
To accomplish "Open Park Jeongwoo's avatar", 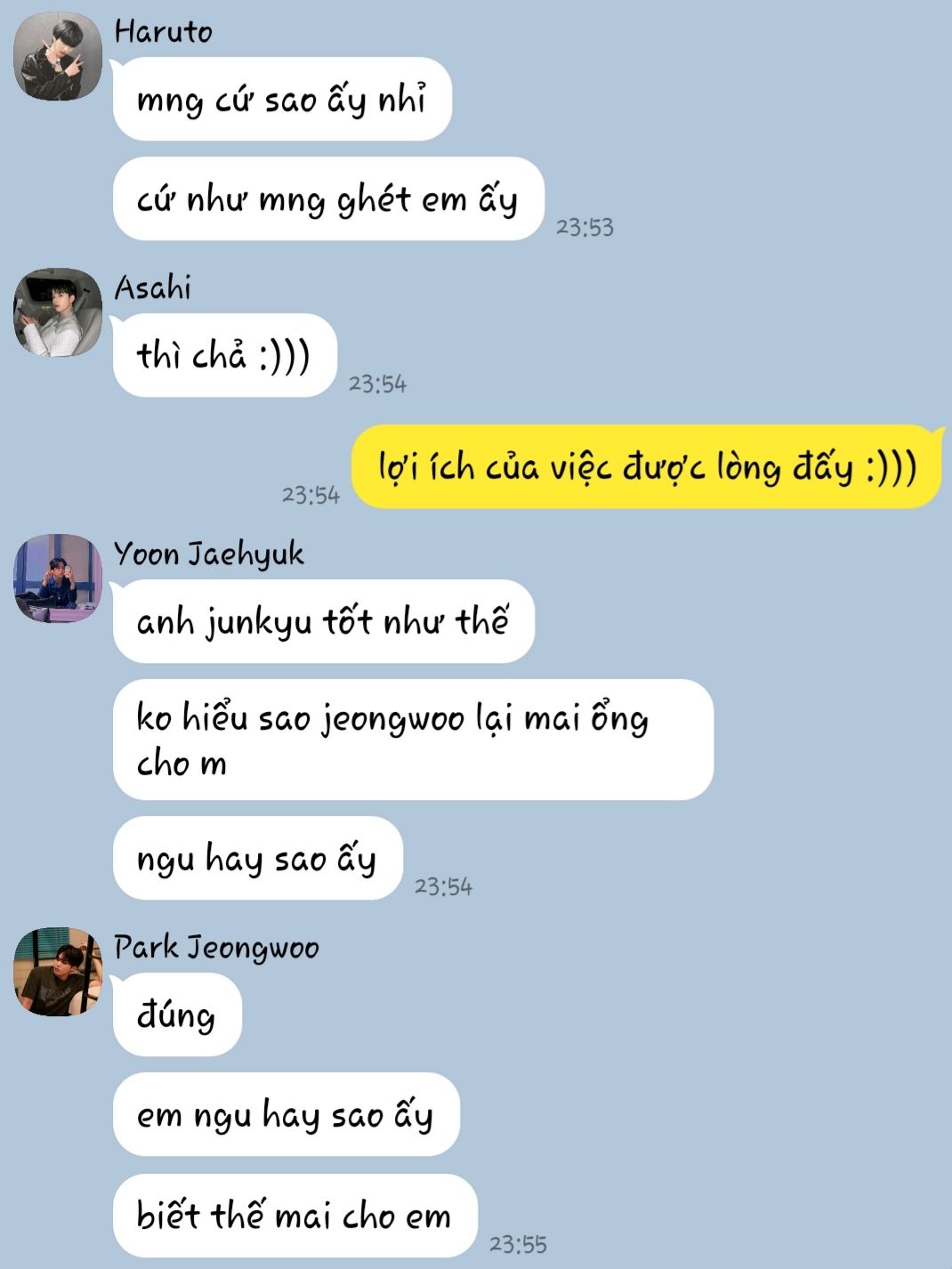I will pyautogui.click(x=58, y=972).
